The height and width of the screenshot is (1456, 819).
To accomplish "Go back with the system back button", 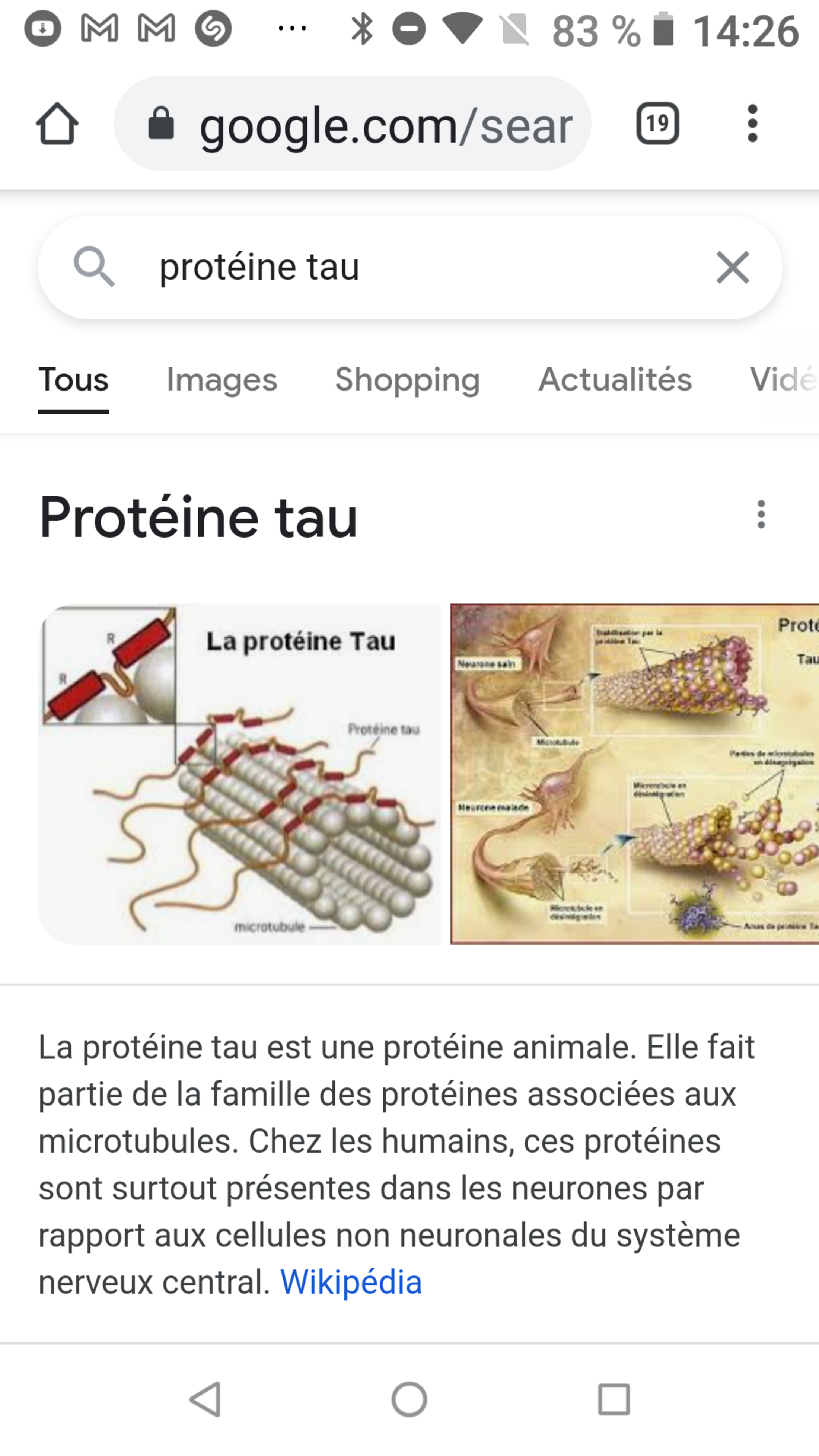I will tap(205, 1399).
